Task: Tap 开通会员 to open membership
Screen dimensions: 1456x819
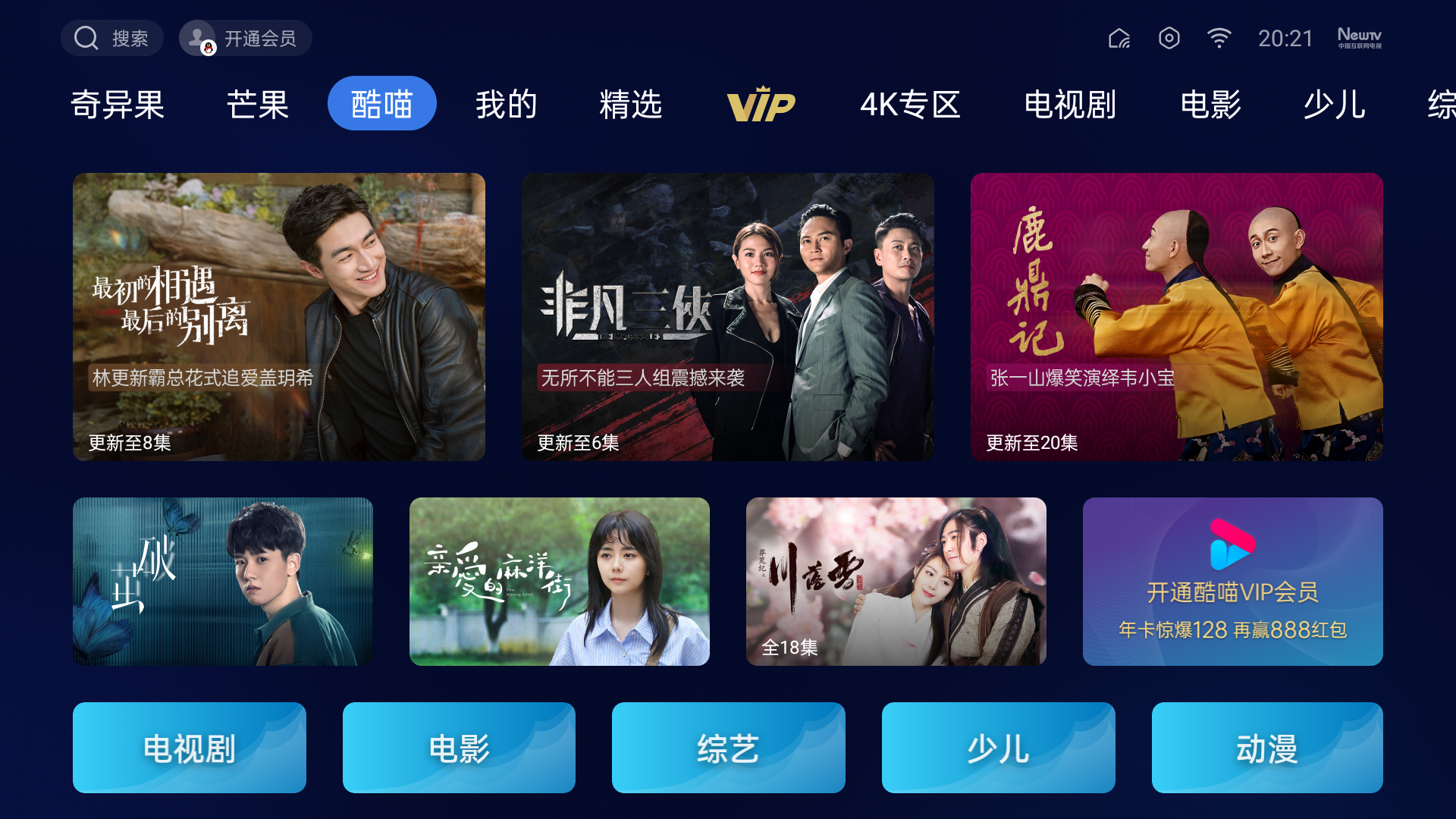Action: 245,38
